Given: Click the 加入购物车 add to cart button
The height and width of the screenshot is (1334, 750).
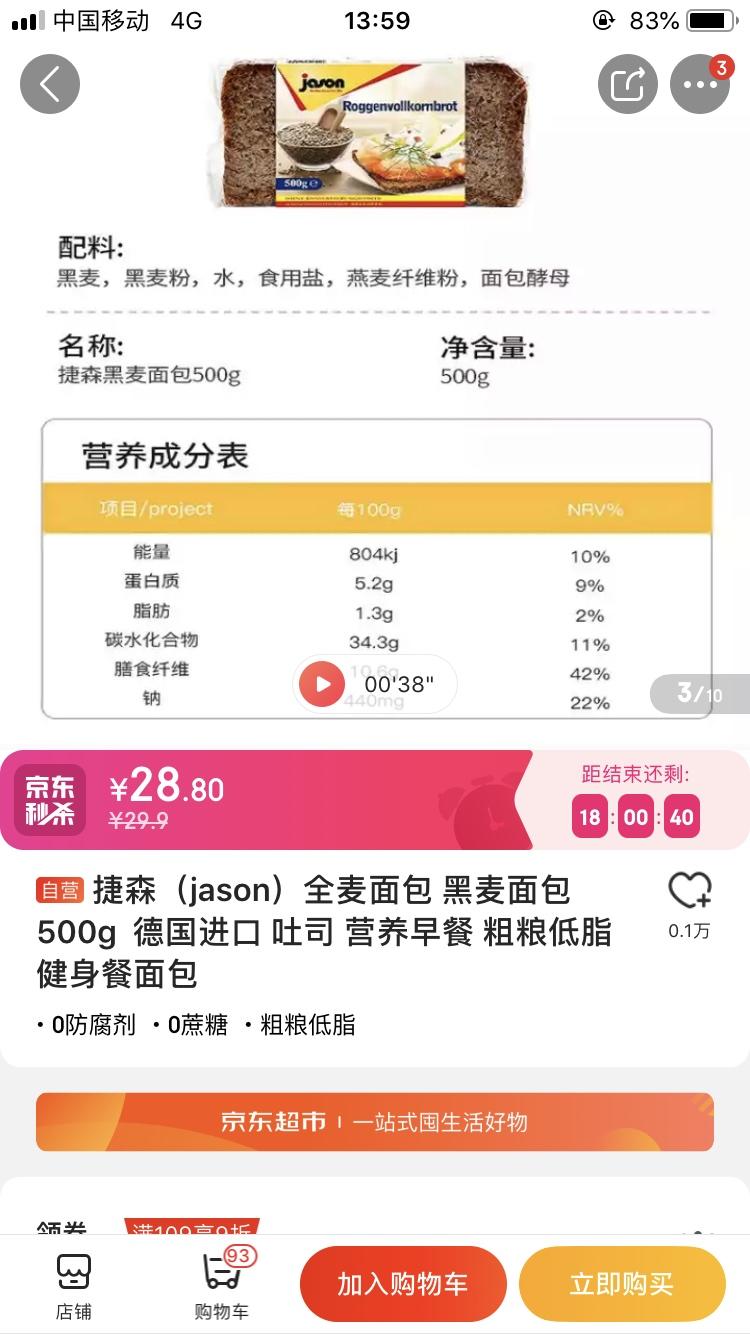Looking at the screenshot, I should tap(403, 1283).
